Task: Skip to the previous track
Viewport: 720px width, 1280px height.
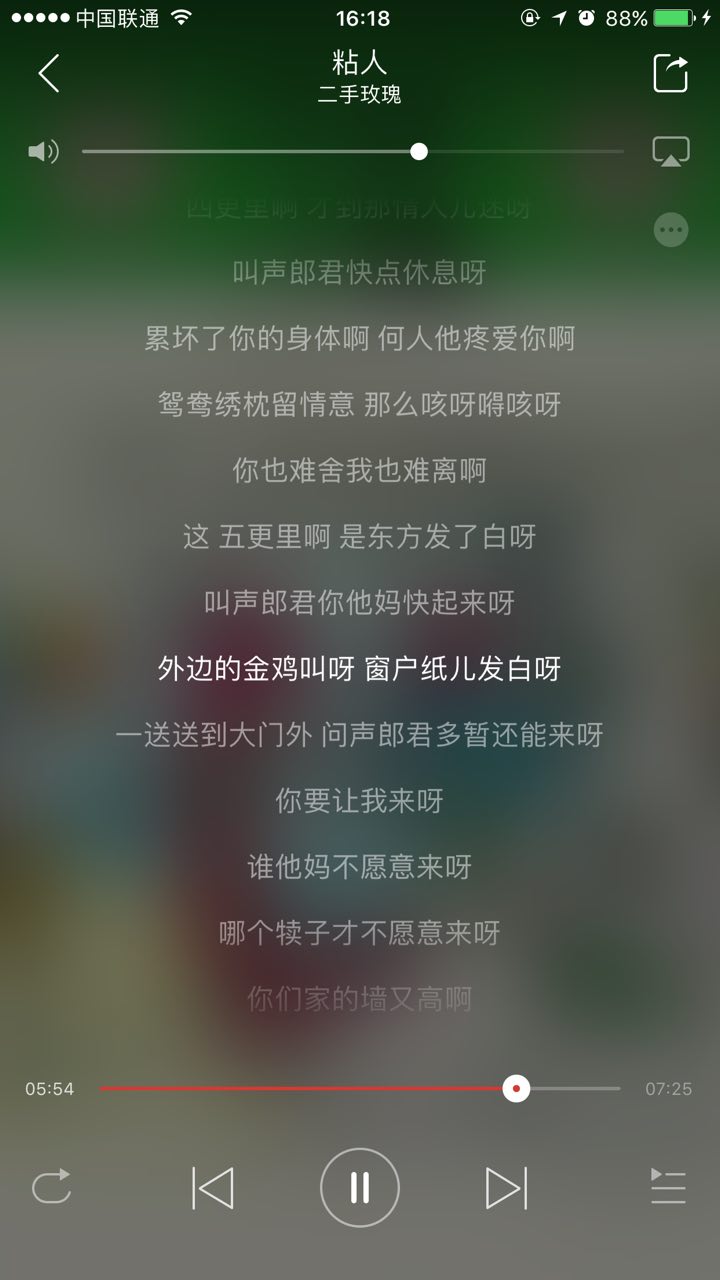Action: pos(213,1188)
